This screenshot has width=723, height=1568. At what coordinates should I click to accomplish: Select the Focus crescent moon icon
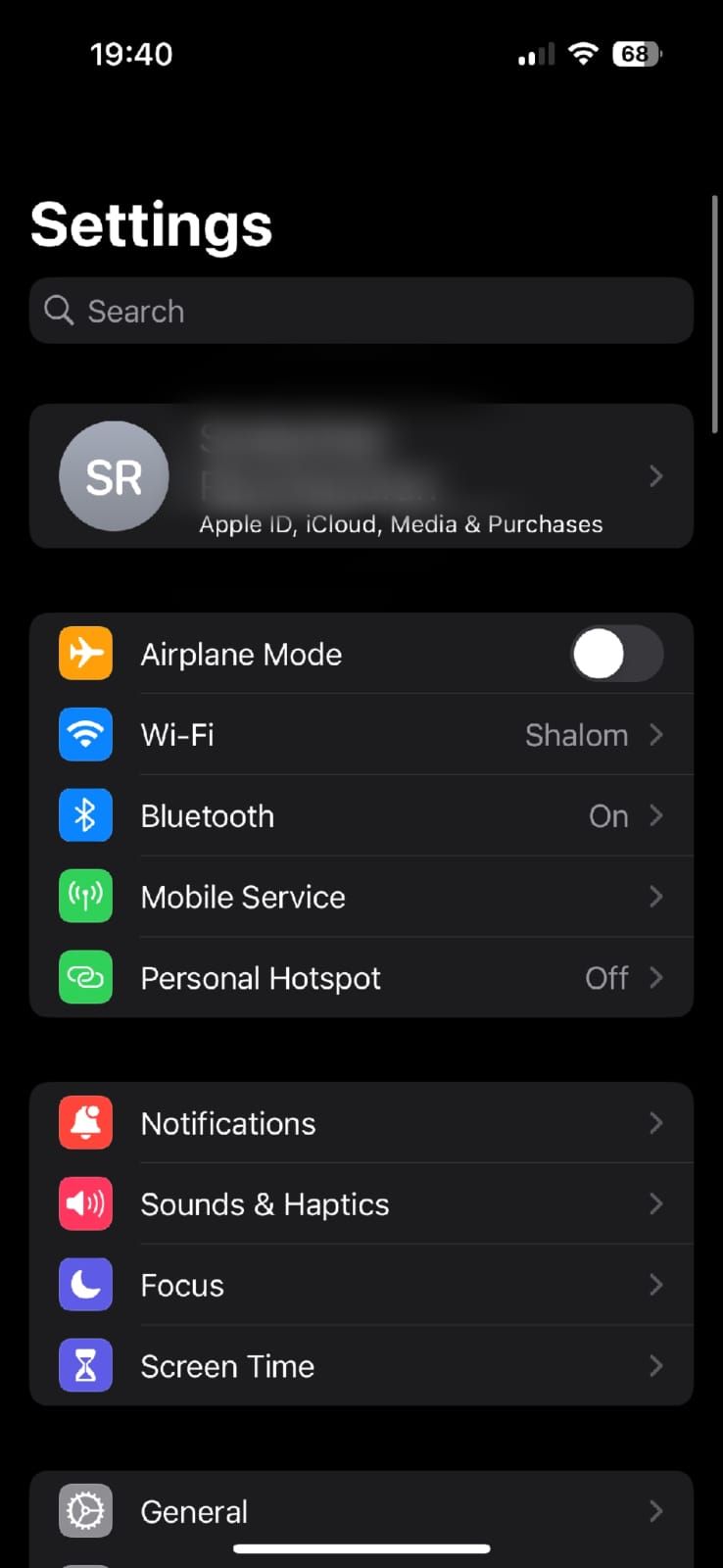tap(85, 1285)
